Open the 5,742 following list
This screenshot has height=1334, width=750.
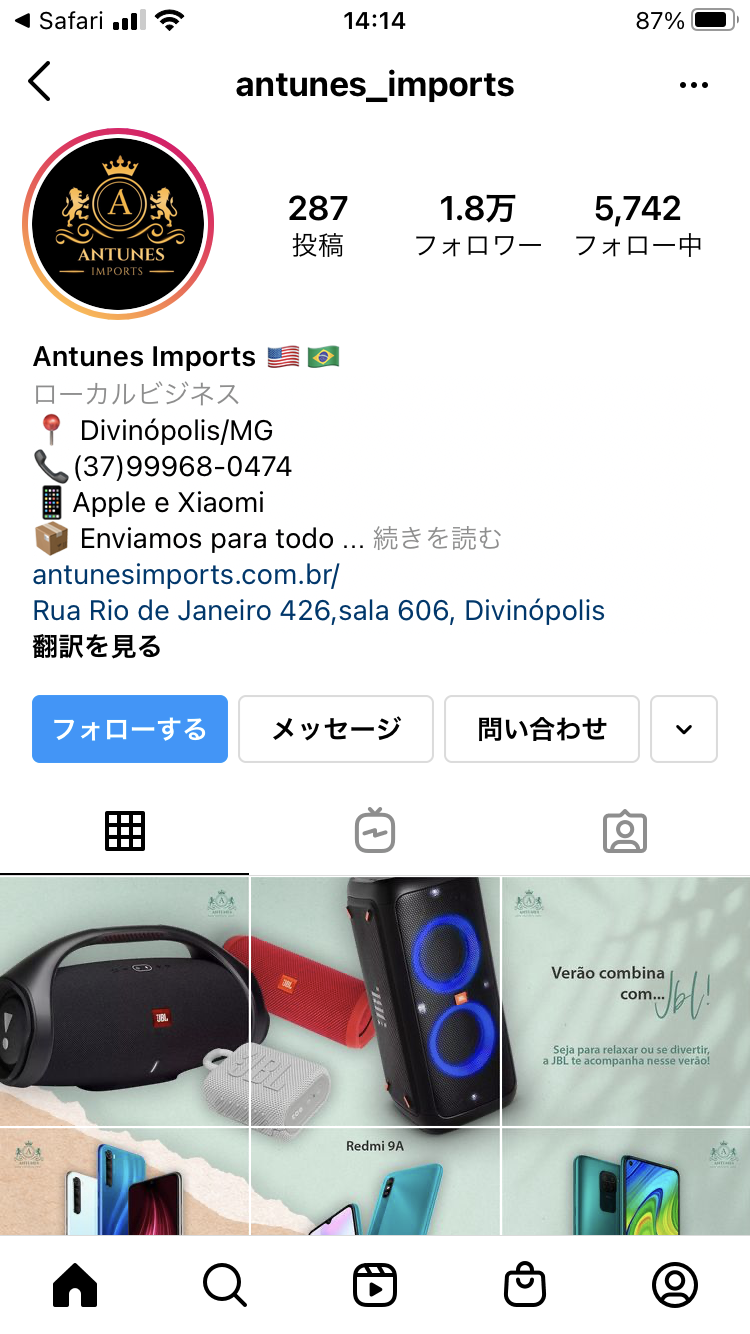click(x=638, y=225)
